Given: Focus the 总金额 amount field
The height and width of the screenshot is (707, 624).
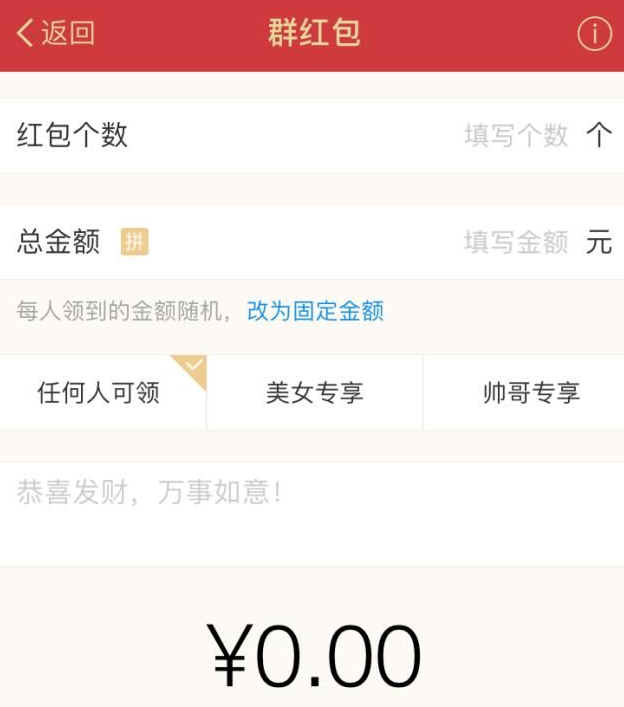Looking at the screenshot, I should click(x=515, y=242).
